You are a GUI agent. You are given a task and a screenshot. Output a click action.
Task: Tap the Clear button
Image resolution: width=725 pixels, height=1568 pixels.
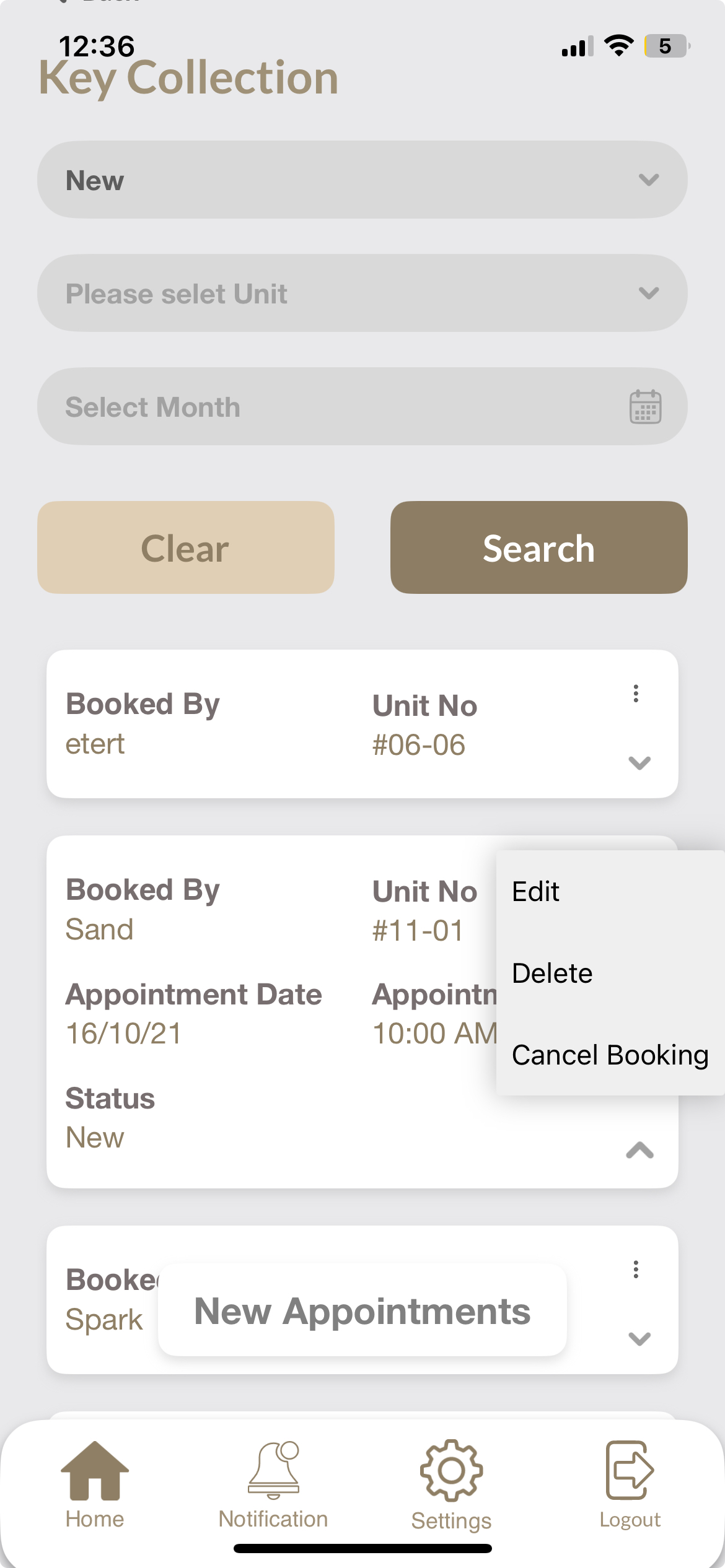point(185,547)
